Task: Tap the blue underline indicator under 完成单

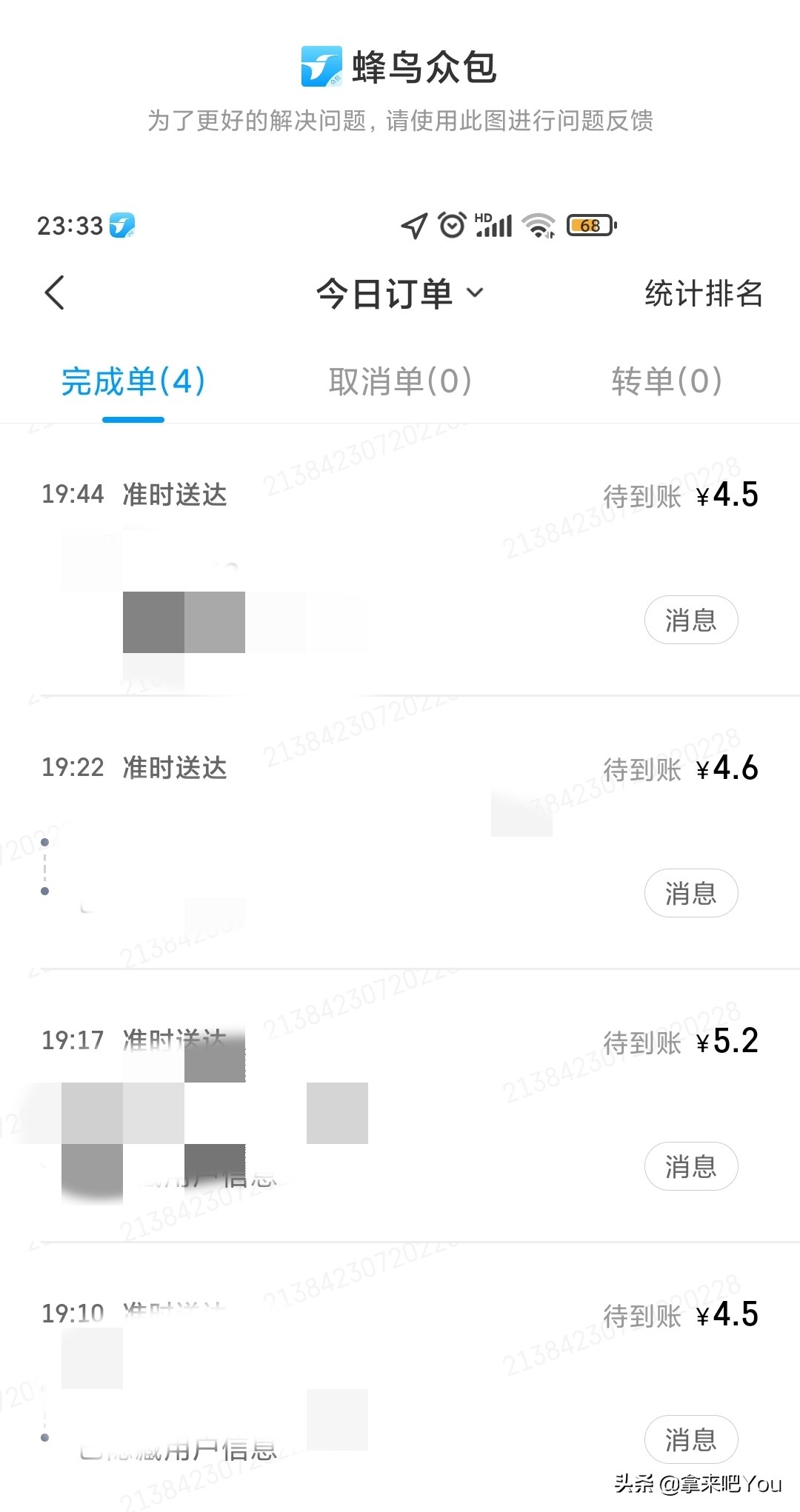Action: tap(133, 419)
